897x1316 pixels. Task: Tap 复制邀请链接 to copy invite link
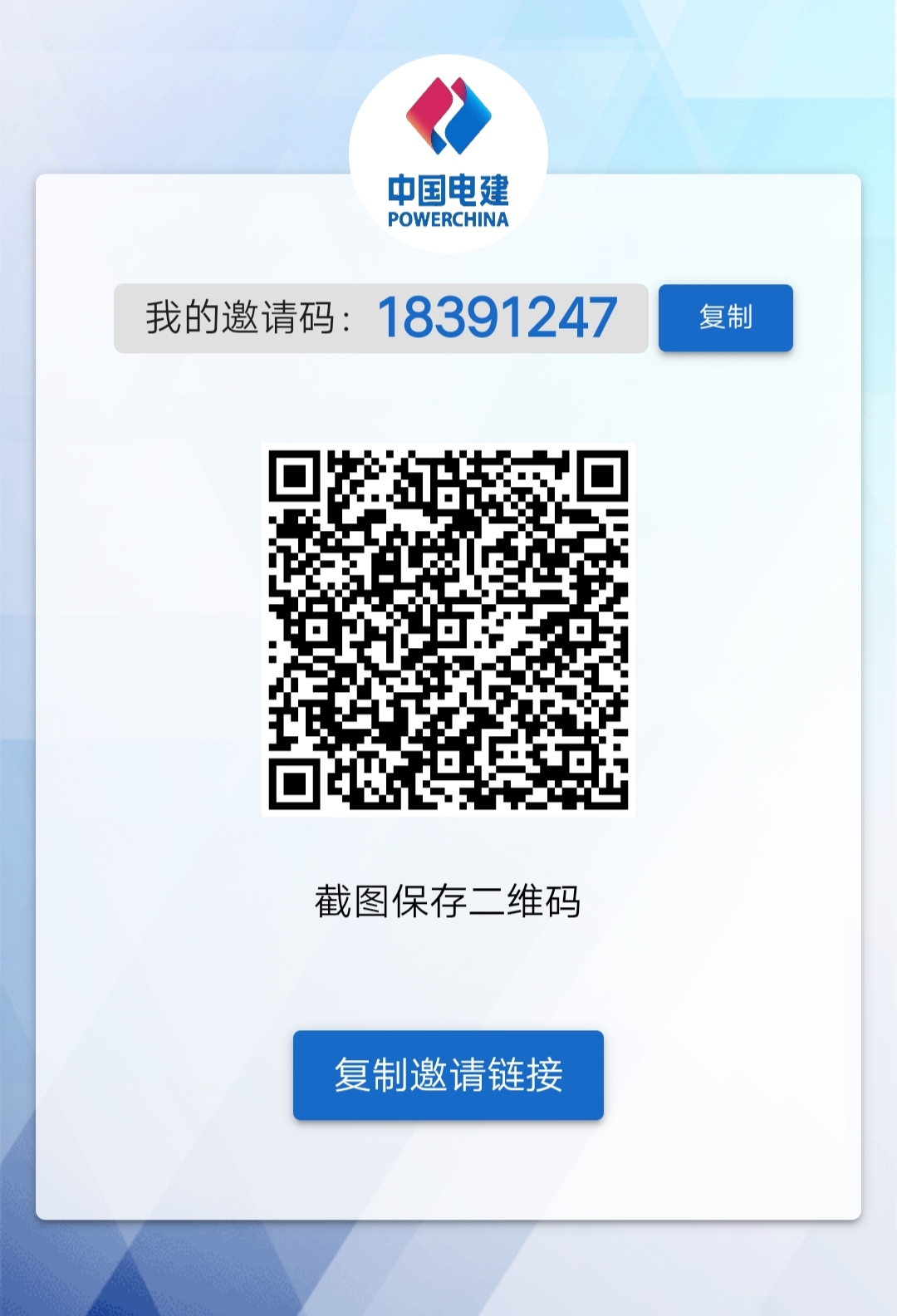coord(448,1074)
